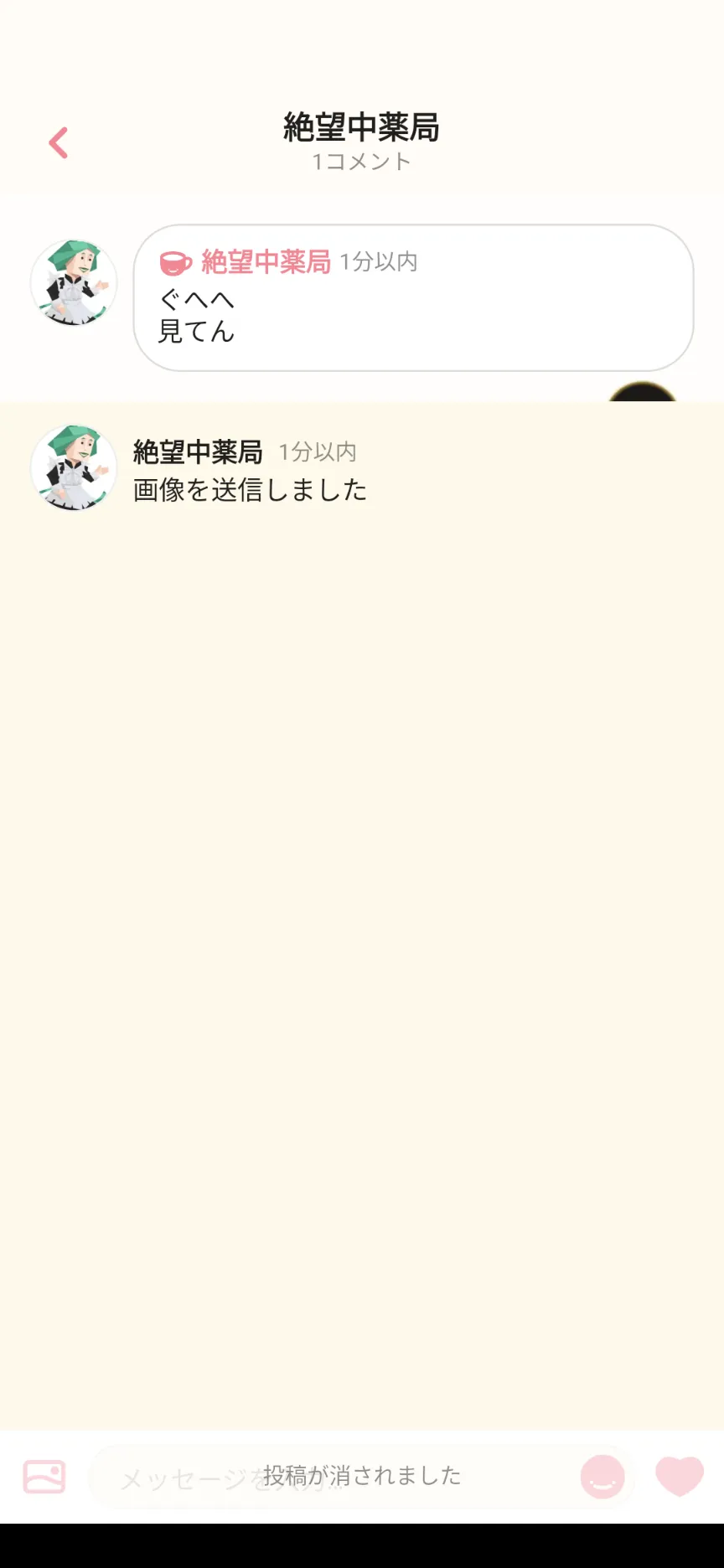Tap the message input field
This screenshot has height=1568, width=724.
click(x=335, y=1477)
